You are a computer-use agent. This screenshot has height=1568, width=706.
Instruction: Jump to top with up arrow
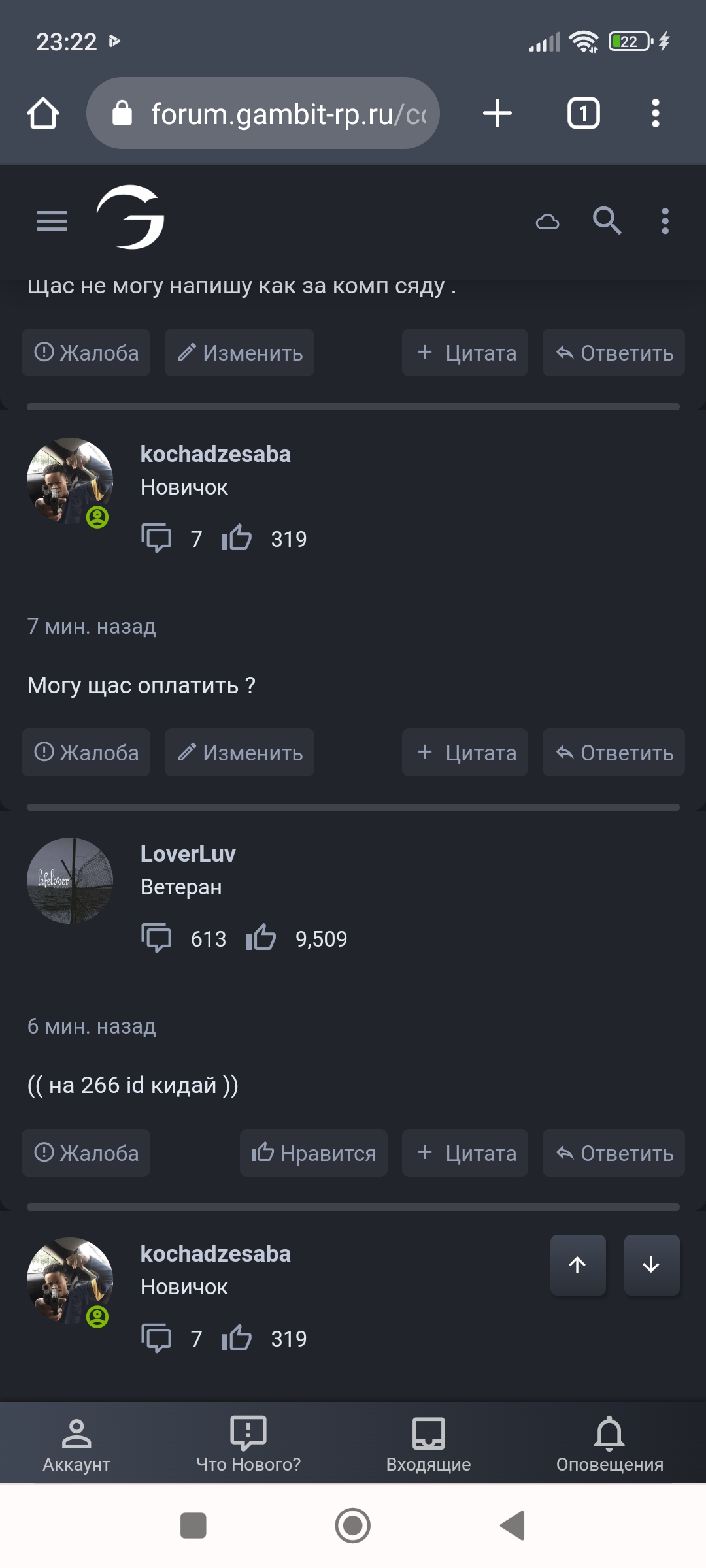pos(578,1265)
